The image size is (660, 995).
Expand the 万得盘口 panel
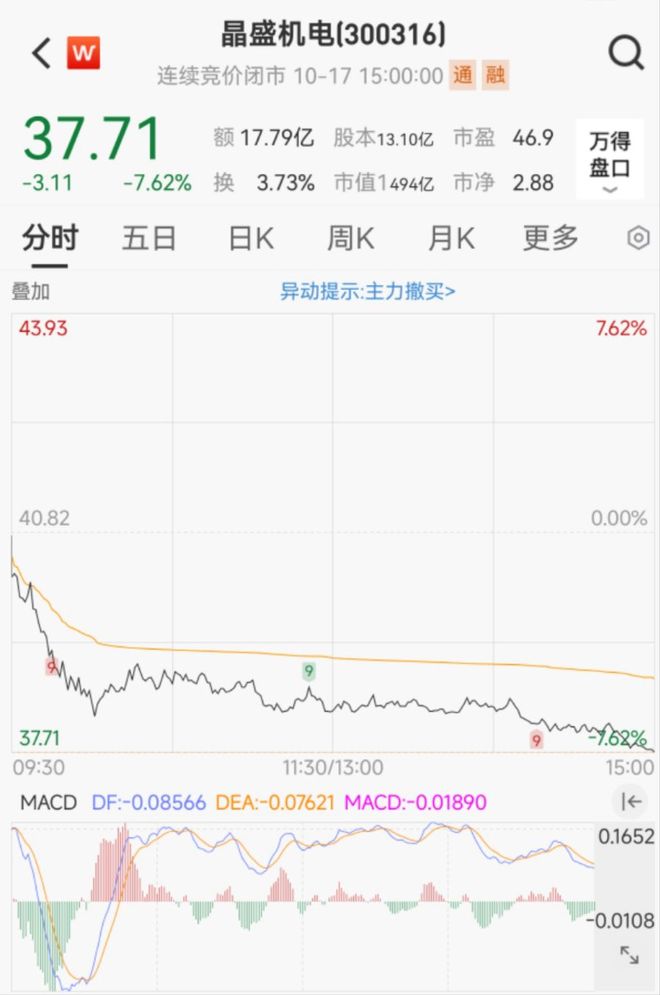[x=610, y=160]
